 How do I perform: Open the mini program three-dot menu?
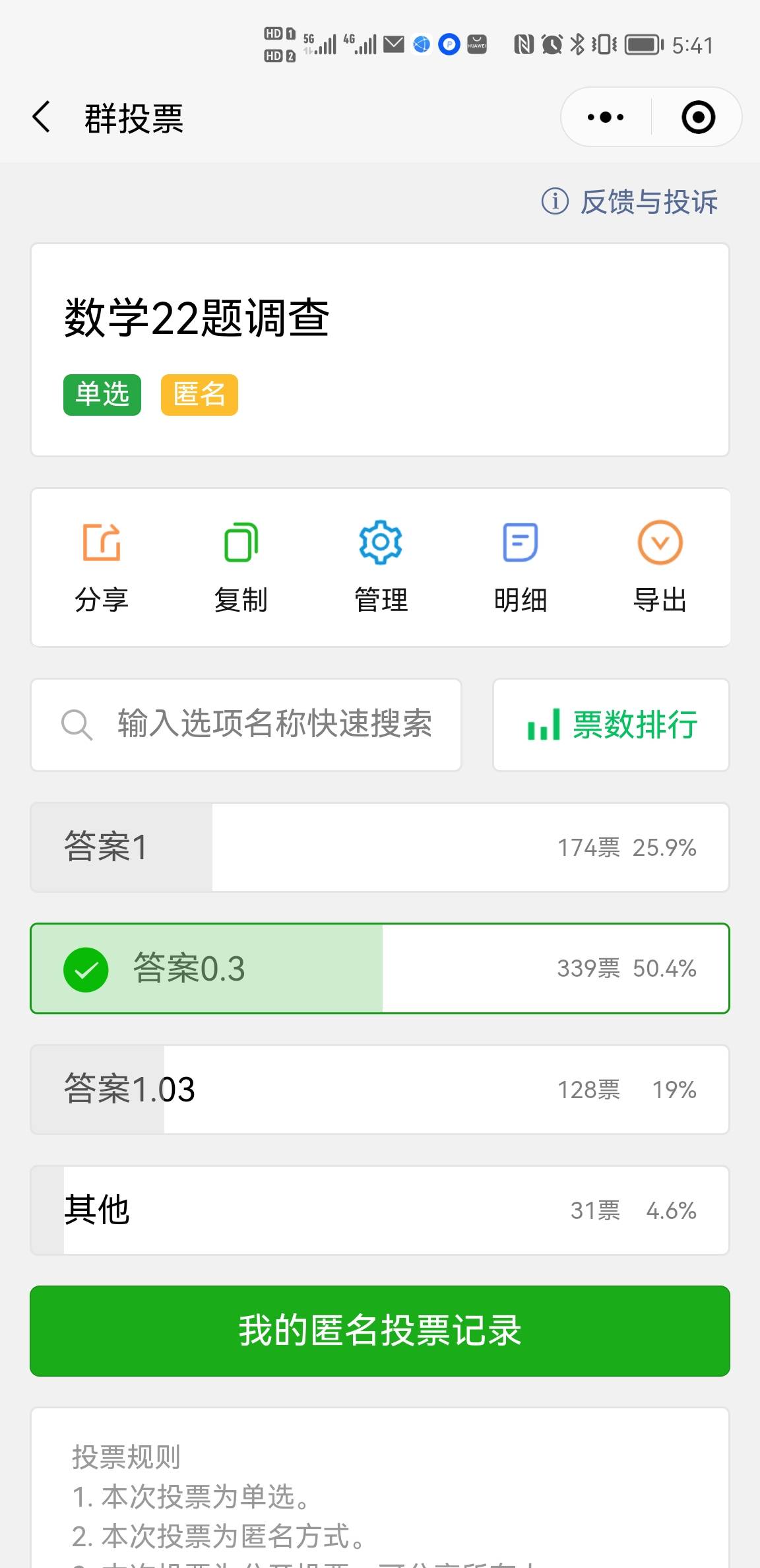coord(606,117)
